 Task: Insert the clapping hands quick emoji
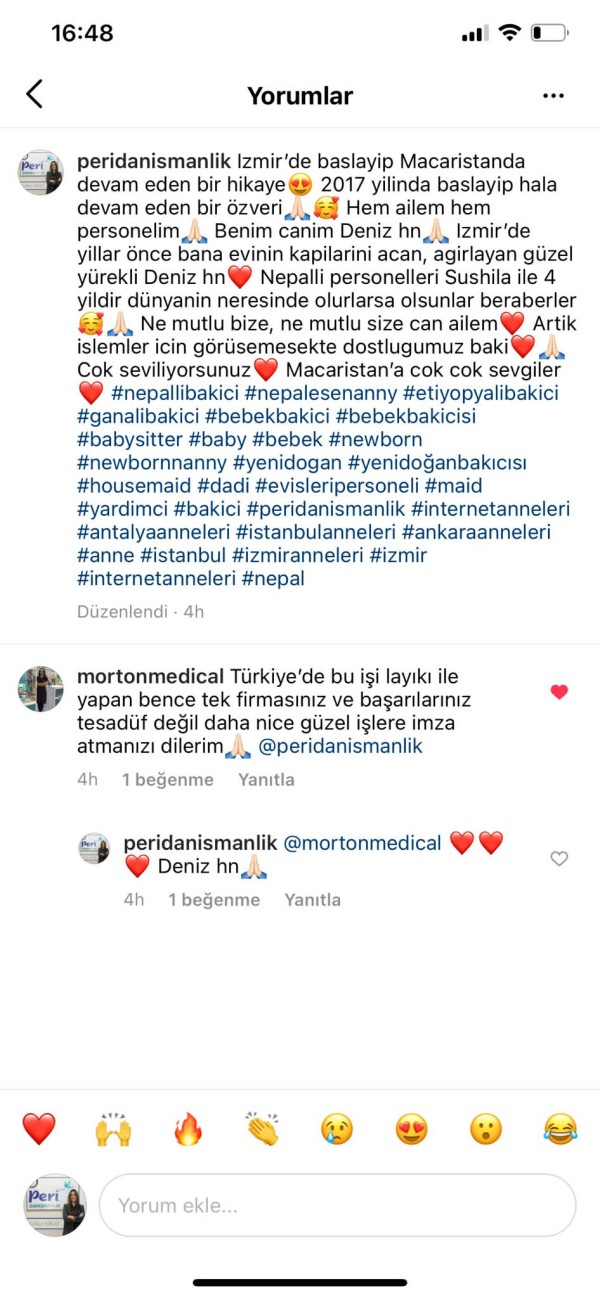[x=263, y=1129]
